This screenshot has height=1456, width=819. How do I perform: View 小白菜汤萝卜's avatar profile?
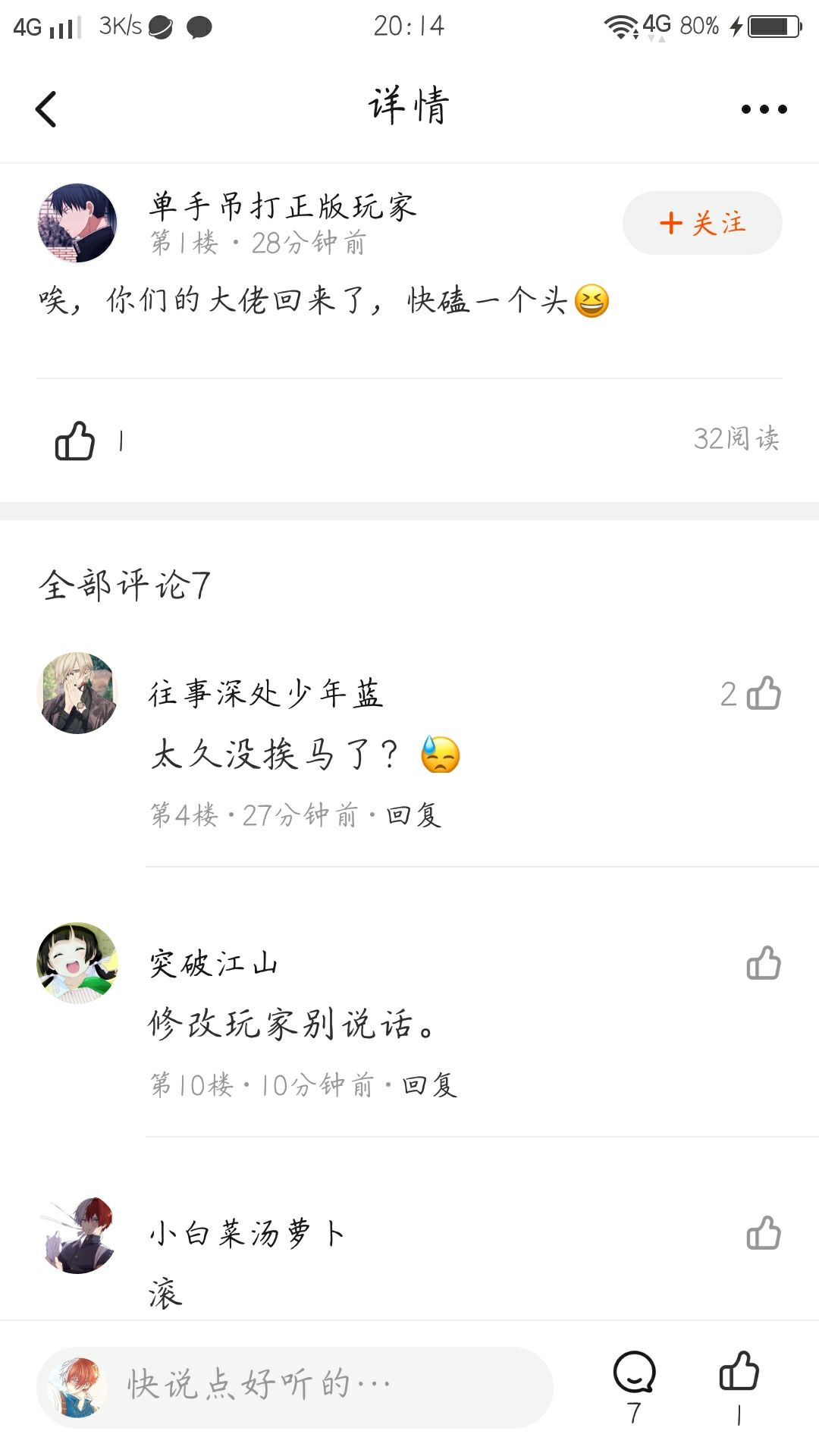pos(77,1235)
